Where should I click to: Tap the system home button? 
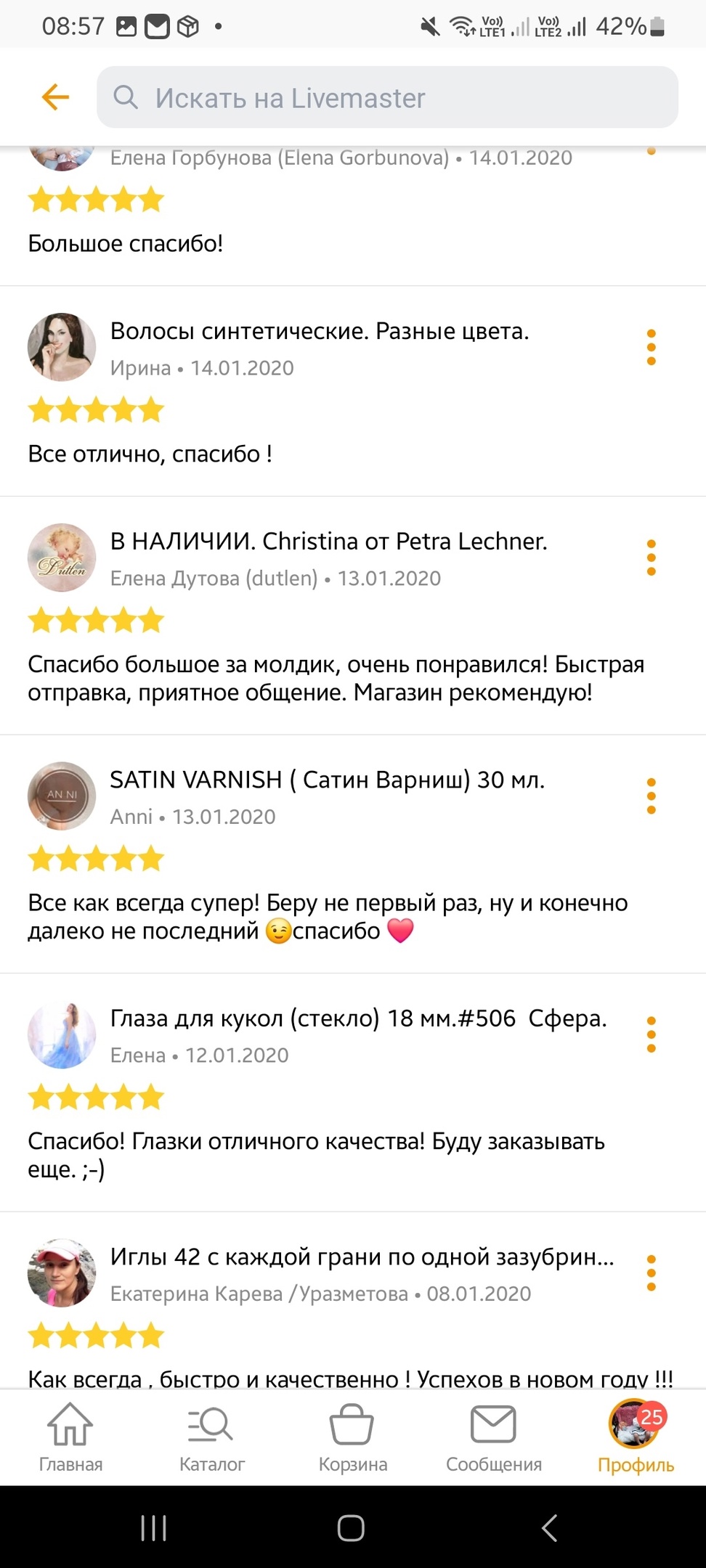[x=351, y=1528]
